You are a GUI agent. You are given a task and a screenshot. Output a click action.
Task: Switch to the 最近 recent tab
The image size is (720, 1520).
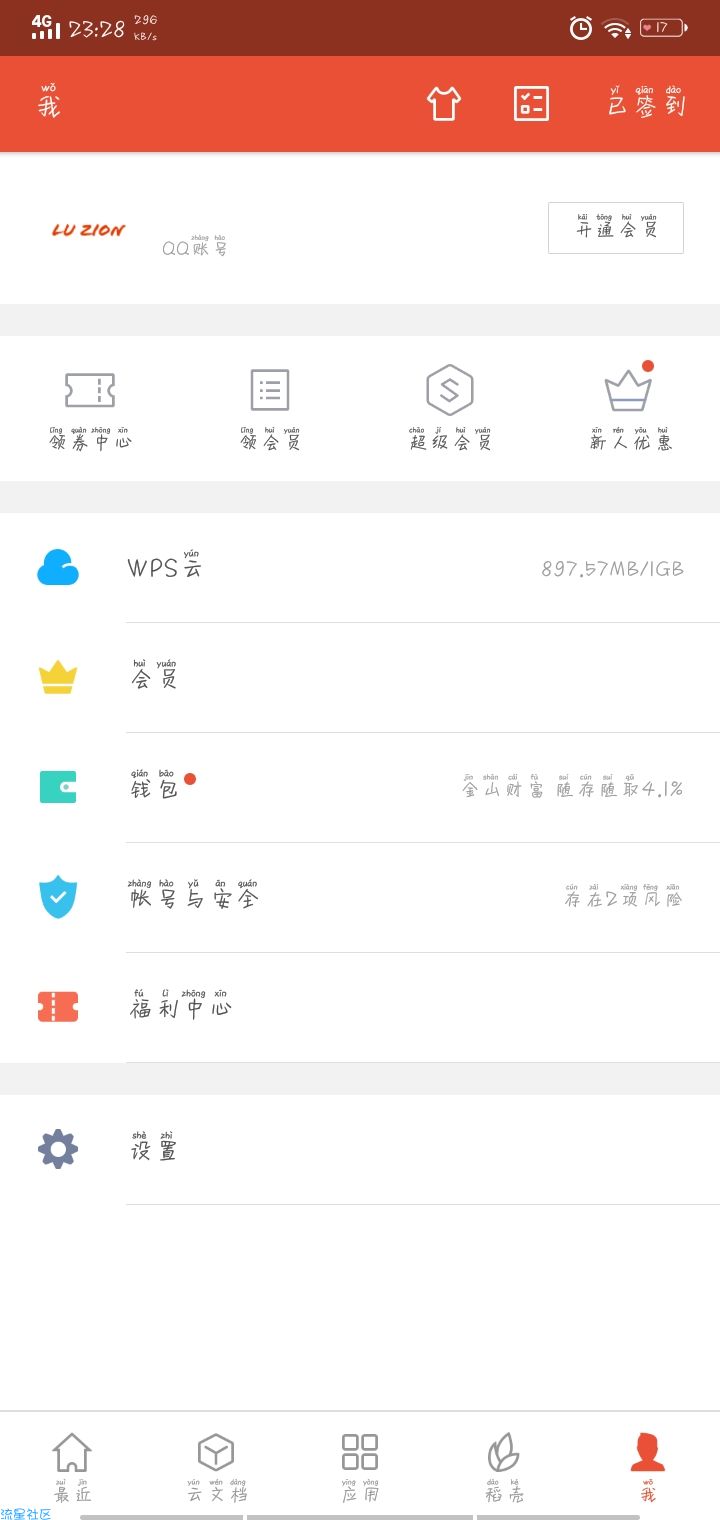pos(72,1466)
